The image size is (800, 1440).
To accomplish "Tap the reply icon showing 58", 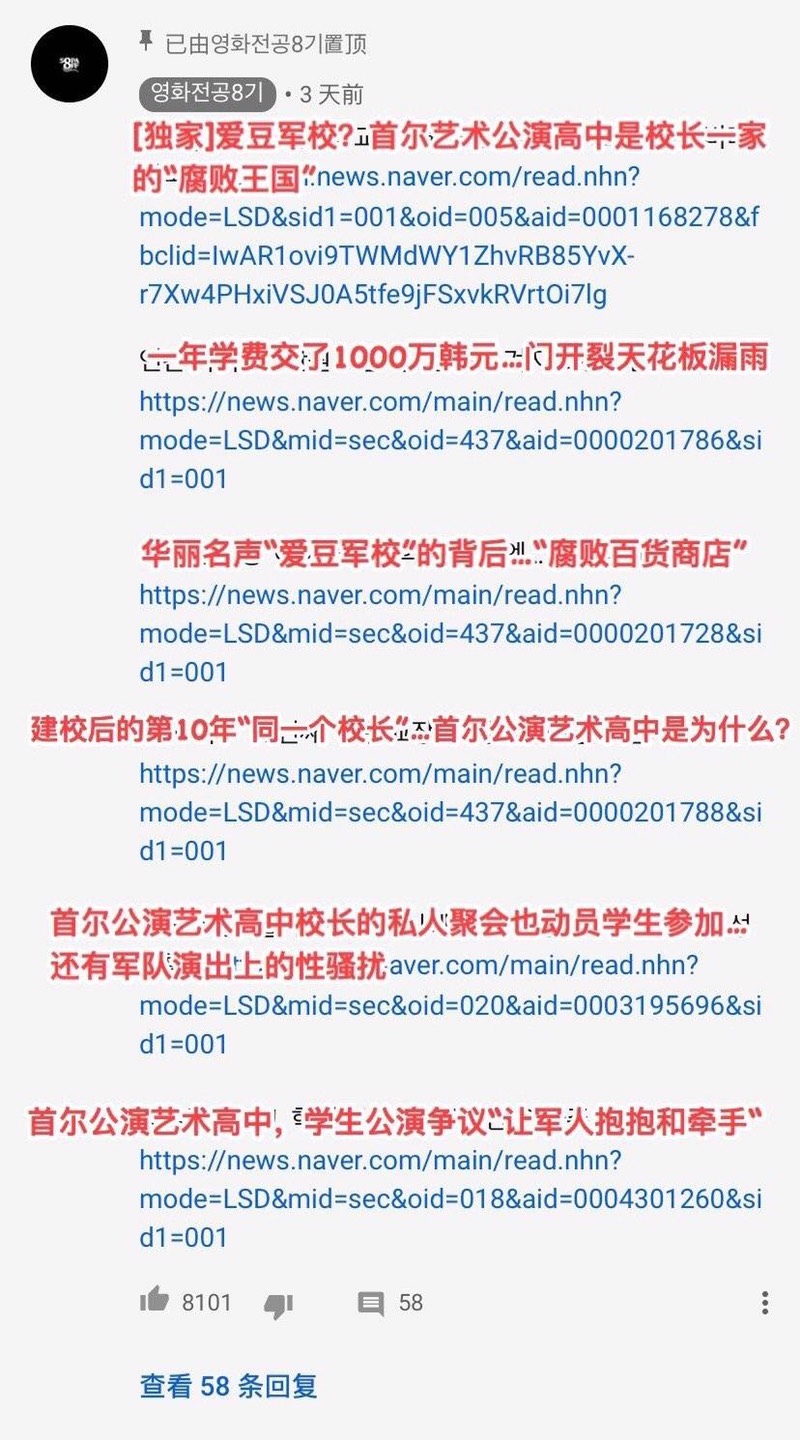I will pos(371,1303).
